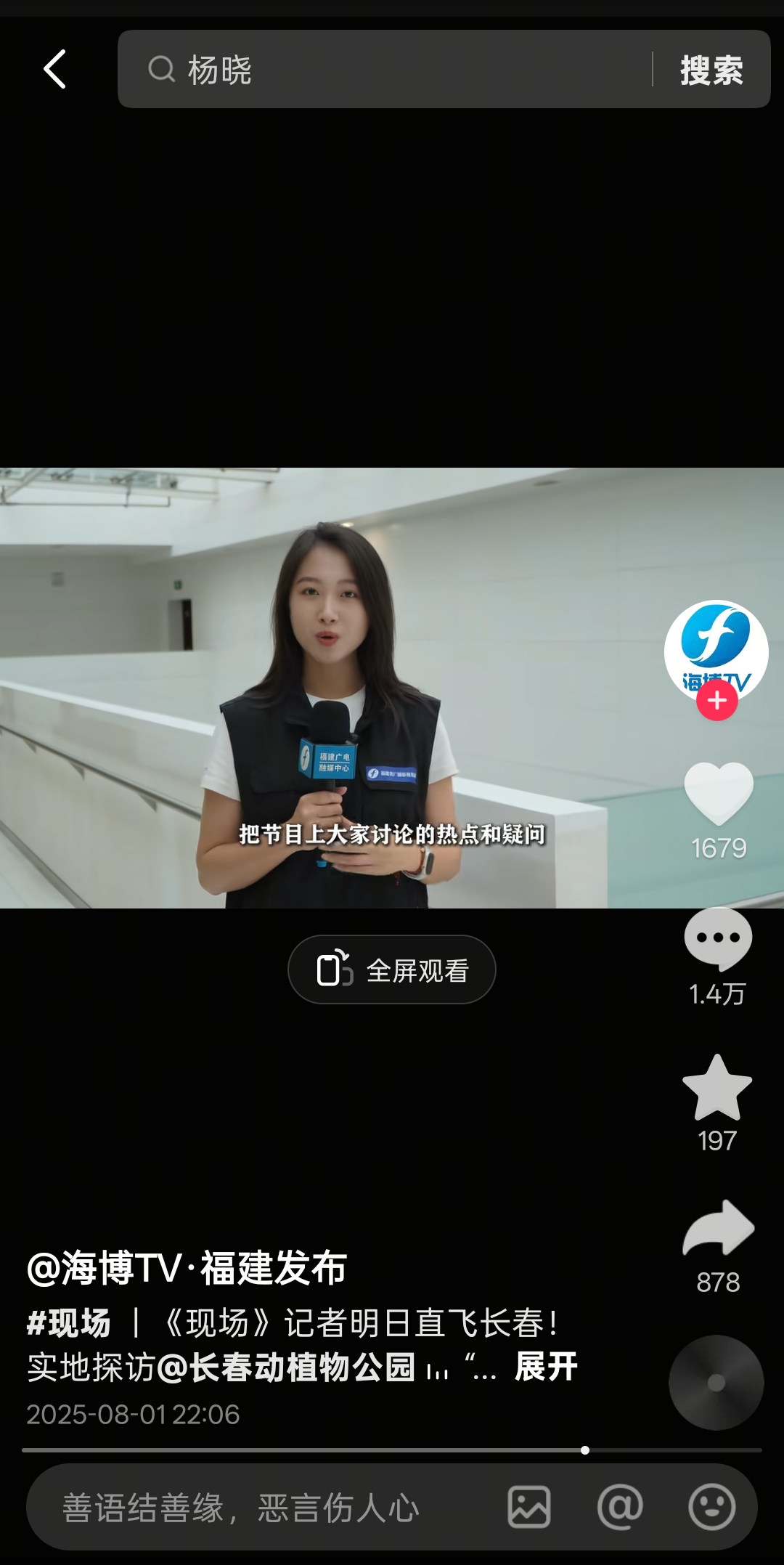Like this video with the heart icon
Viewport: 784px width, 1565px height.
tap(719, 794)
